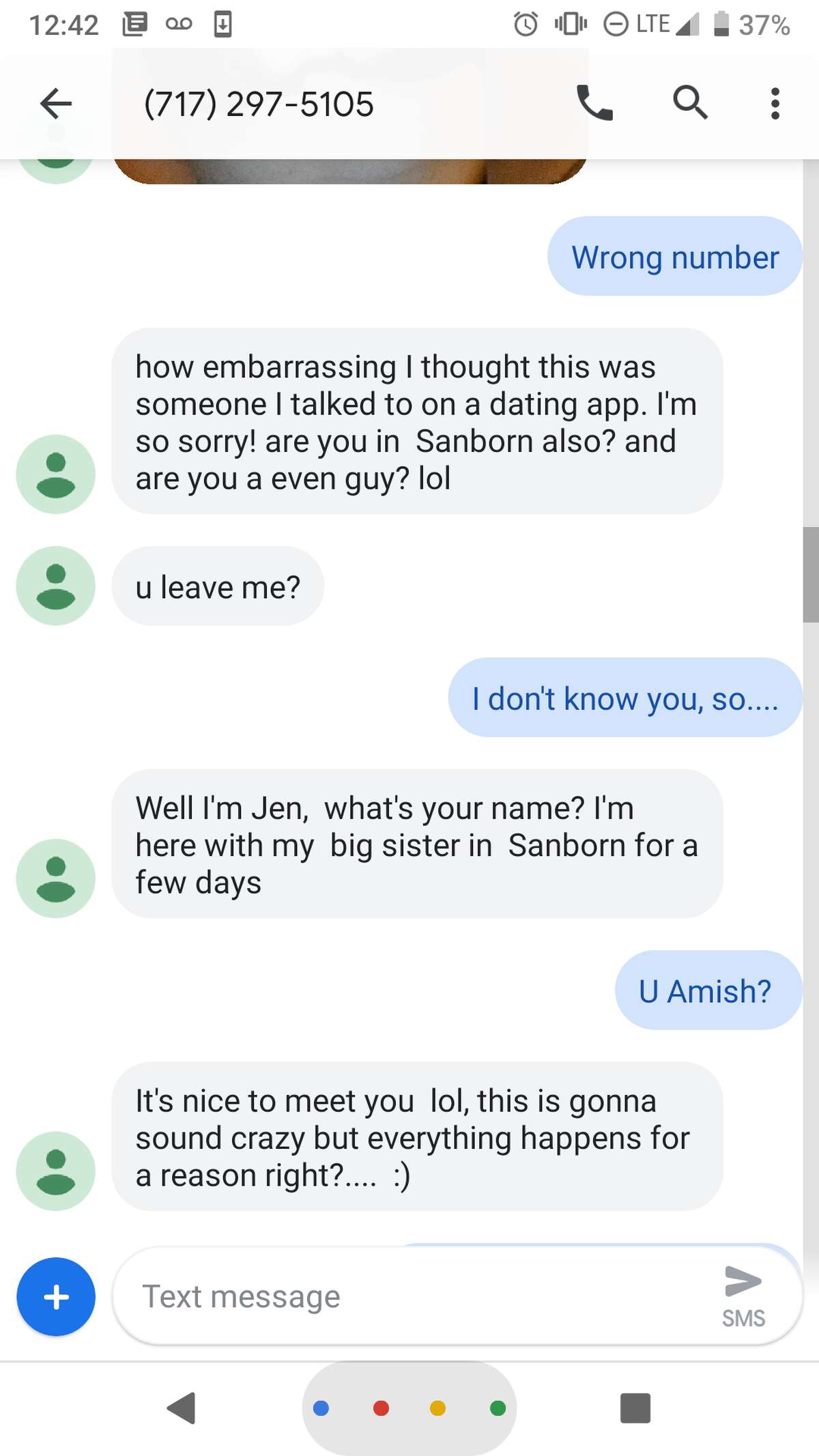Viewport: 819px width, 1456px height.
Task: Select the 'U Amish?' message bubble
Action: tap(706, 990)
